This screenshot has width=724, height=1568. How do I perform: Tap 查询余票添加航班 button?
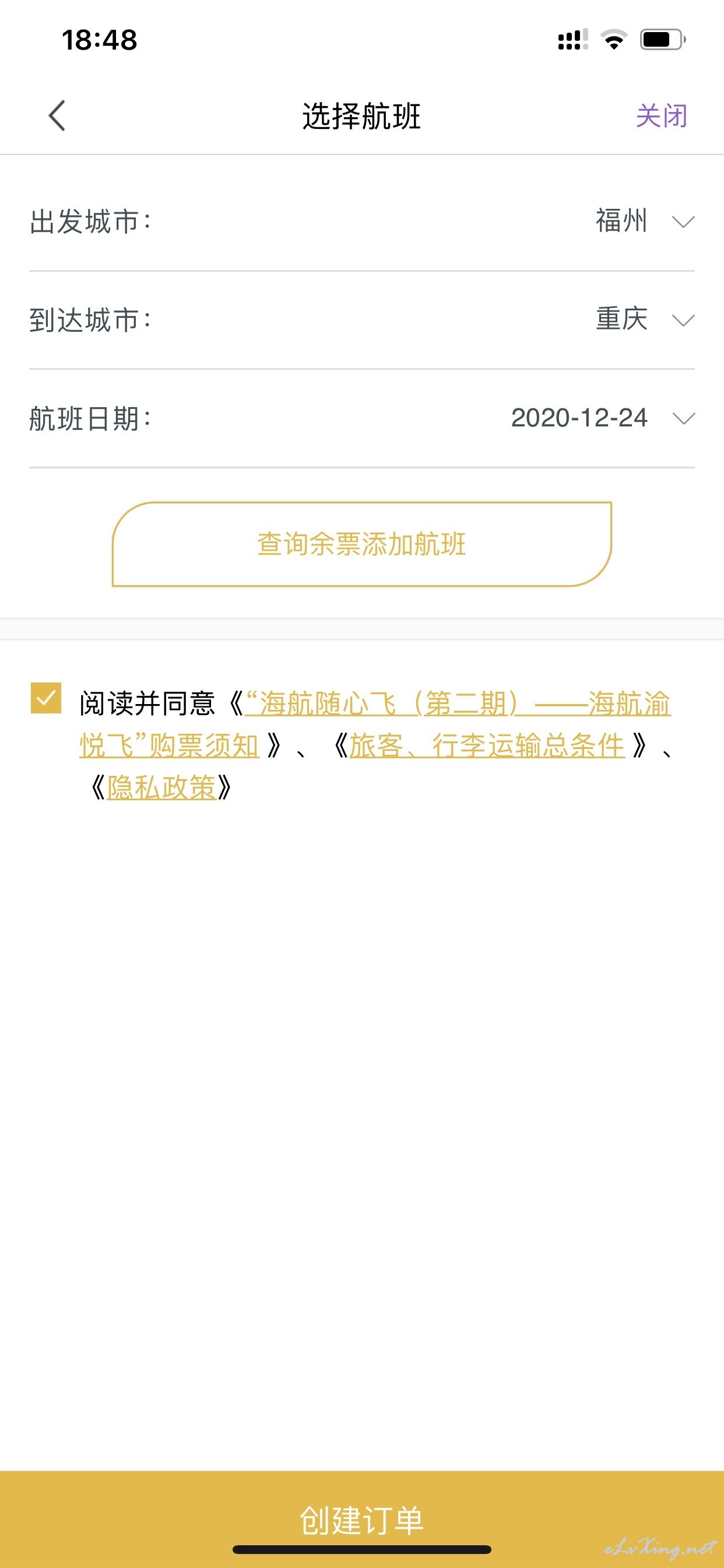pyautogui.click(x=362, y=544)
